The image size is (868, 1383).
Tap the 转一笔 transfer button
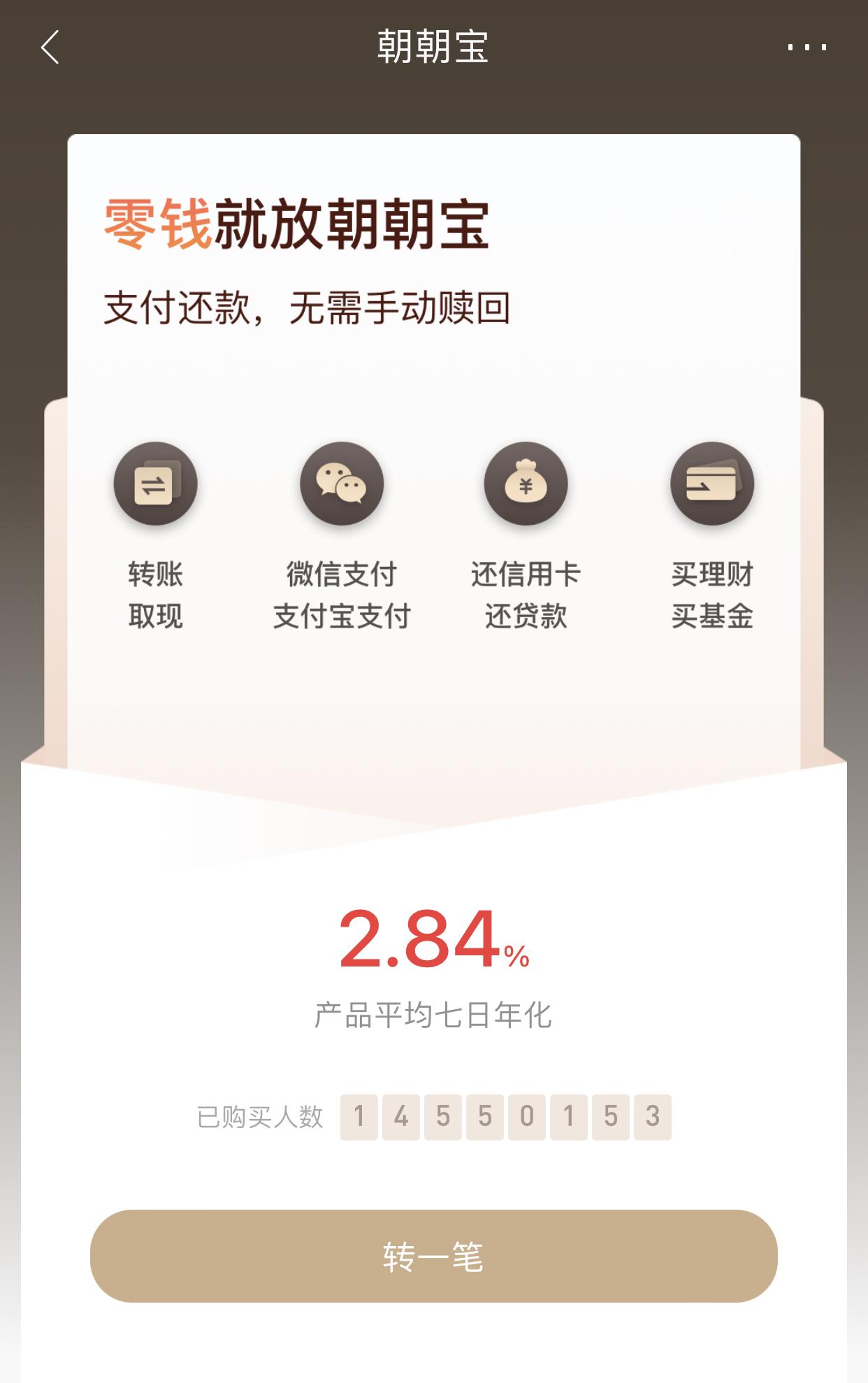(433, 1256)
